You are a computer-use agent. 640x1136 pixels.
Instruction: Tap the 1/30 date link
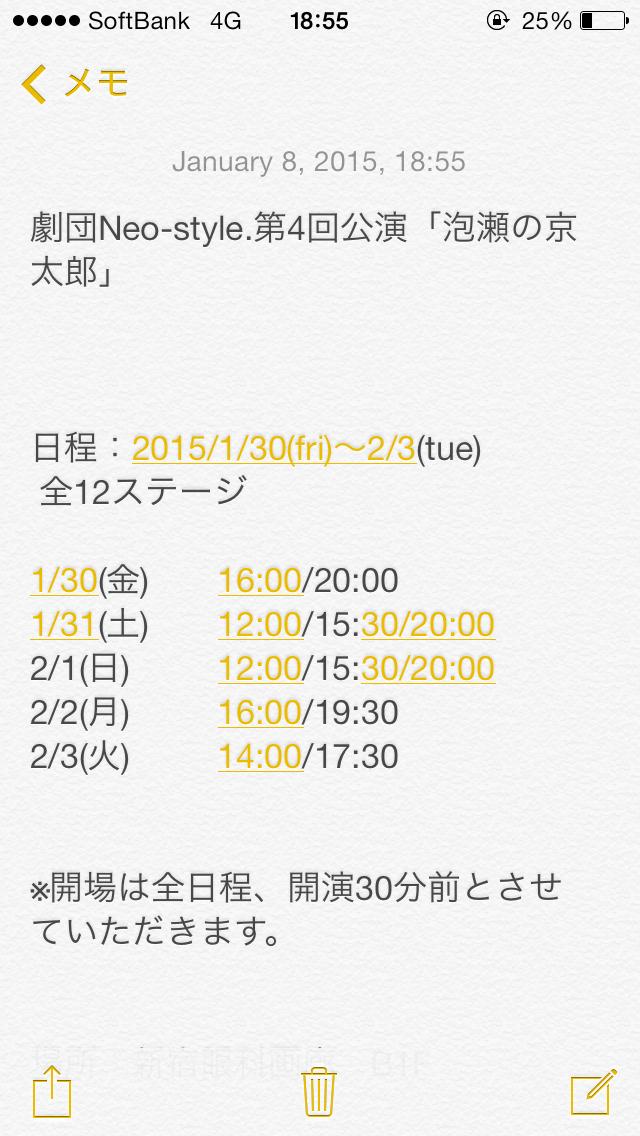[x=63, y=580]
